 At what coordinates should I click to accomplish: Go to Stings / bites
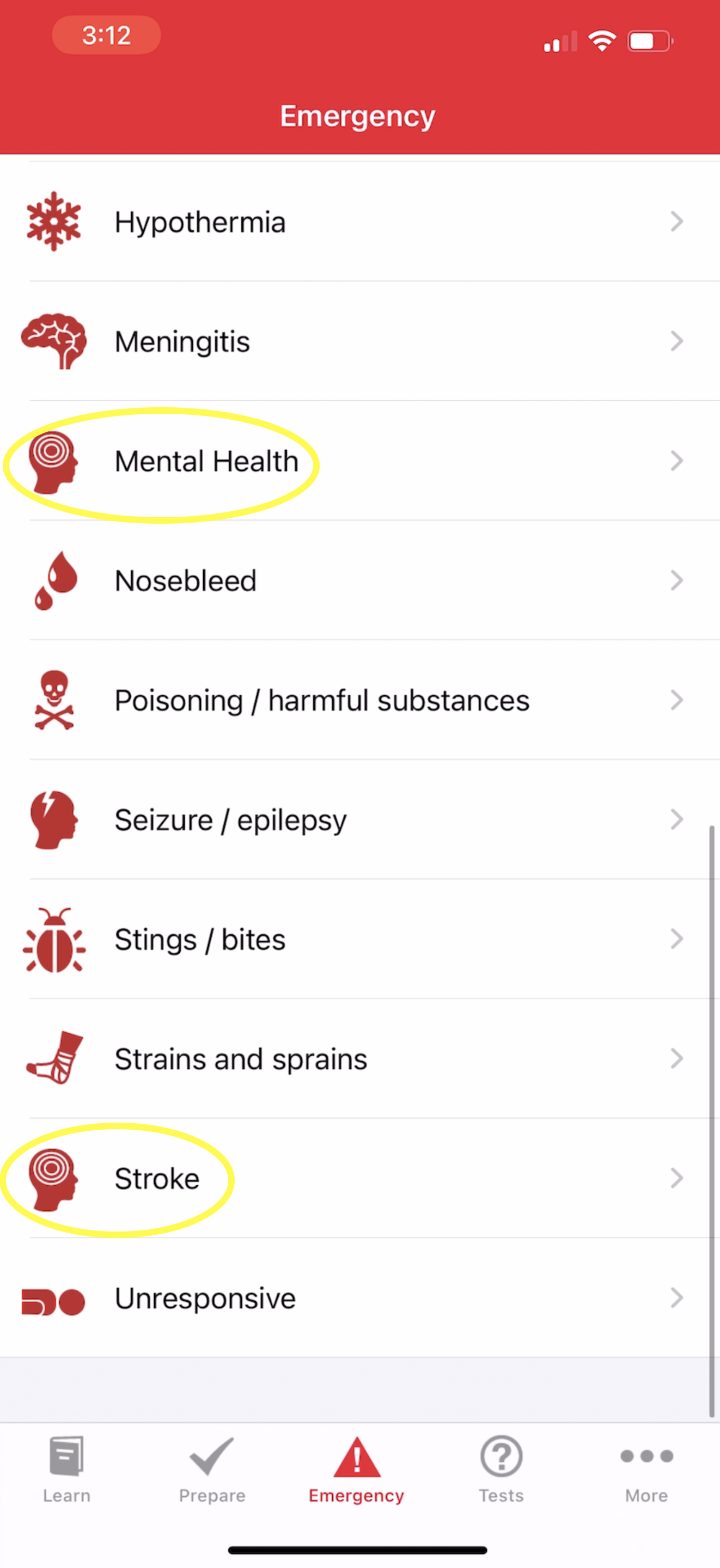pos(359,939)
